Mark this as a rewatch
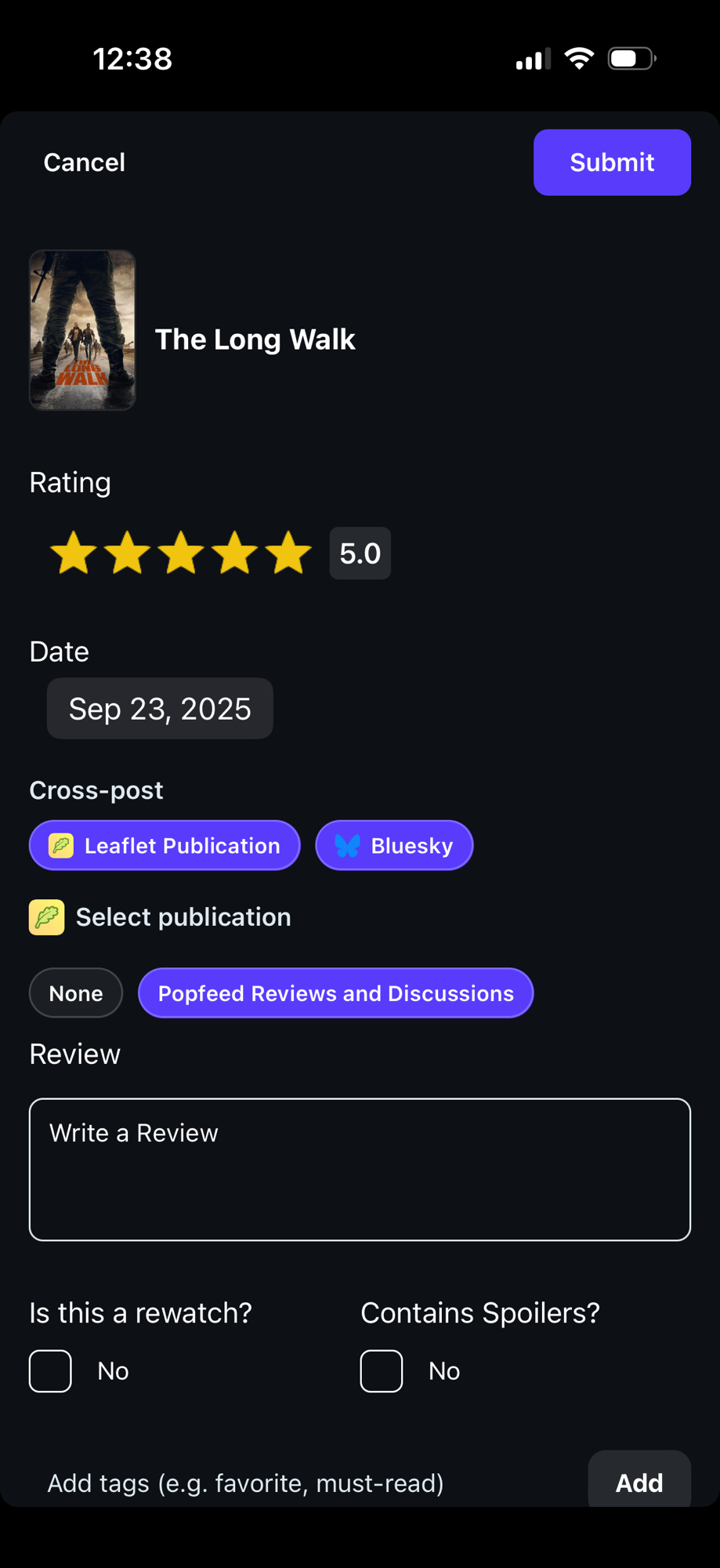 (x=51, y=1371)
